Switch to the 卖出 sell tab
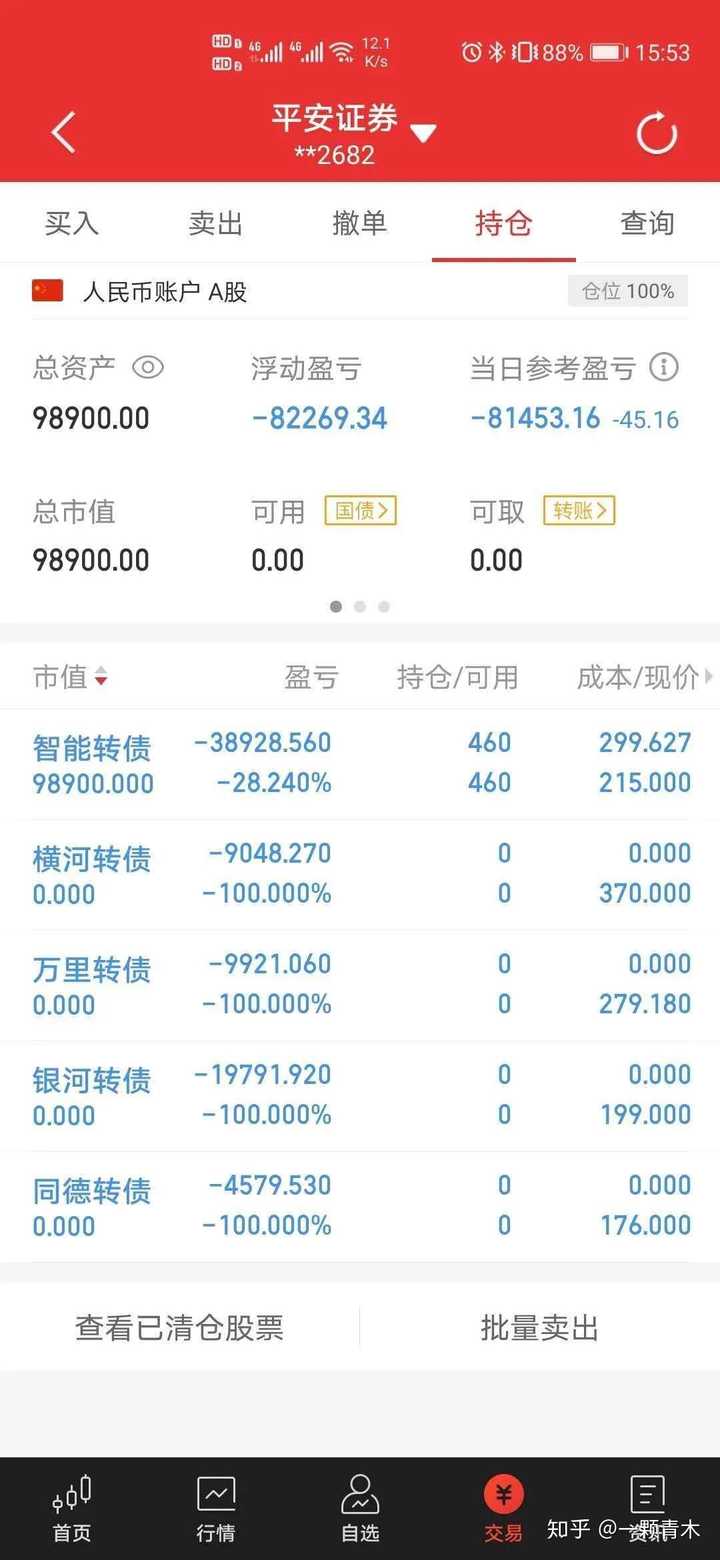Viewport: 720px width, 1560px height. pyautogui.click(x=215, y=222)
